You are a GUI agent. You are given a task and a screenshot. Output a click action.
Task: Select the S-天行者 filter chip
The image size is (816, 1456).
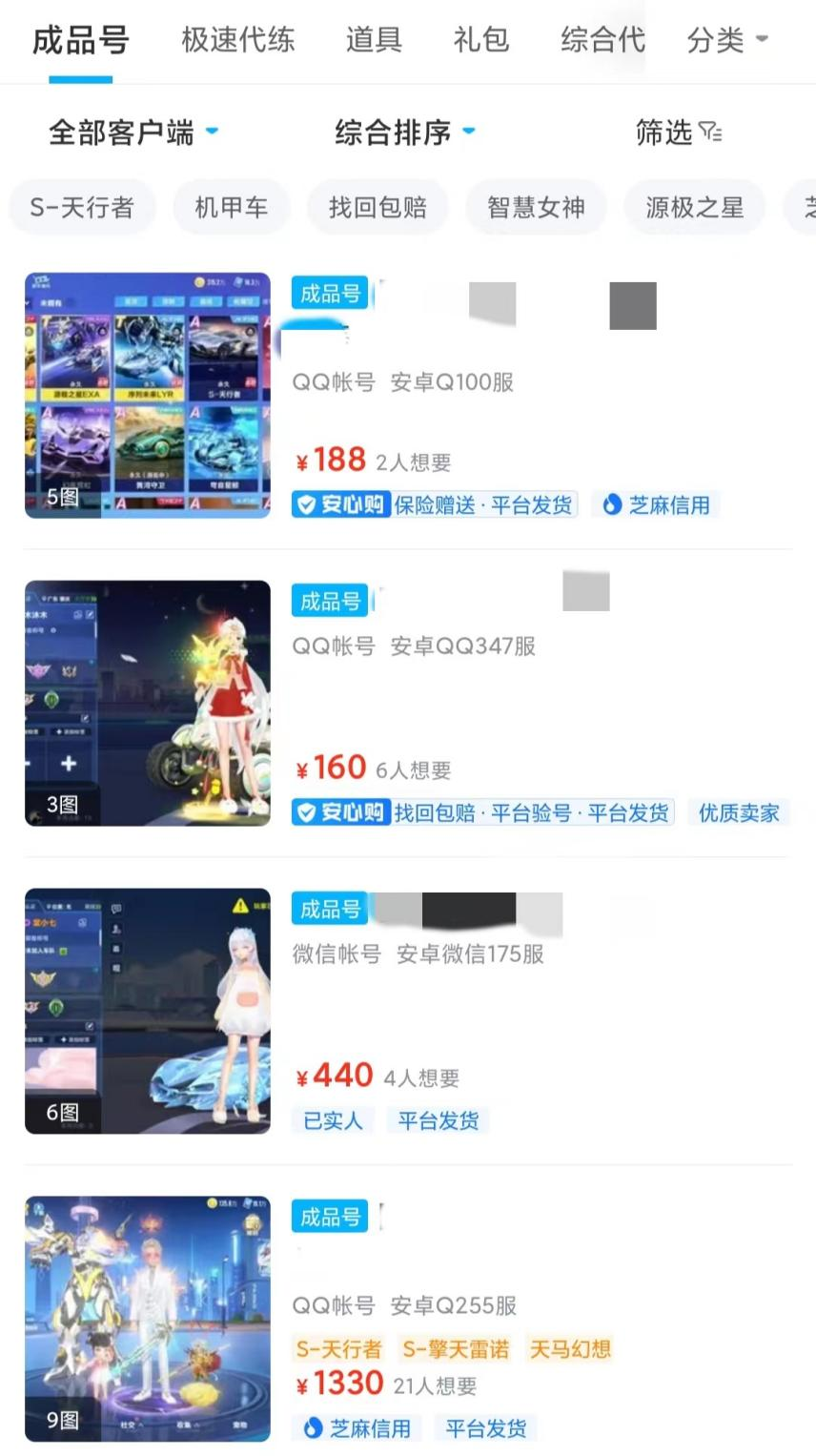[82, 207]
